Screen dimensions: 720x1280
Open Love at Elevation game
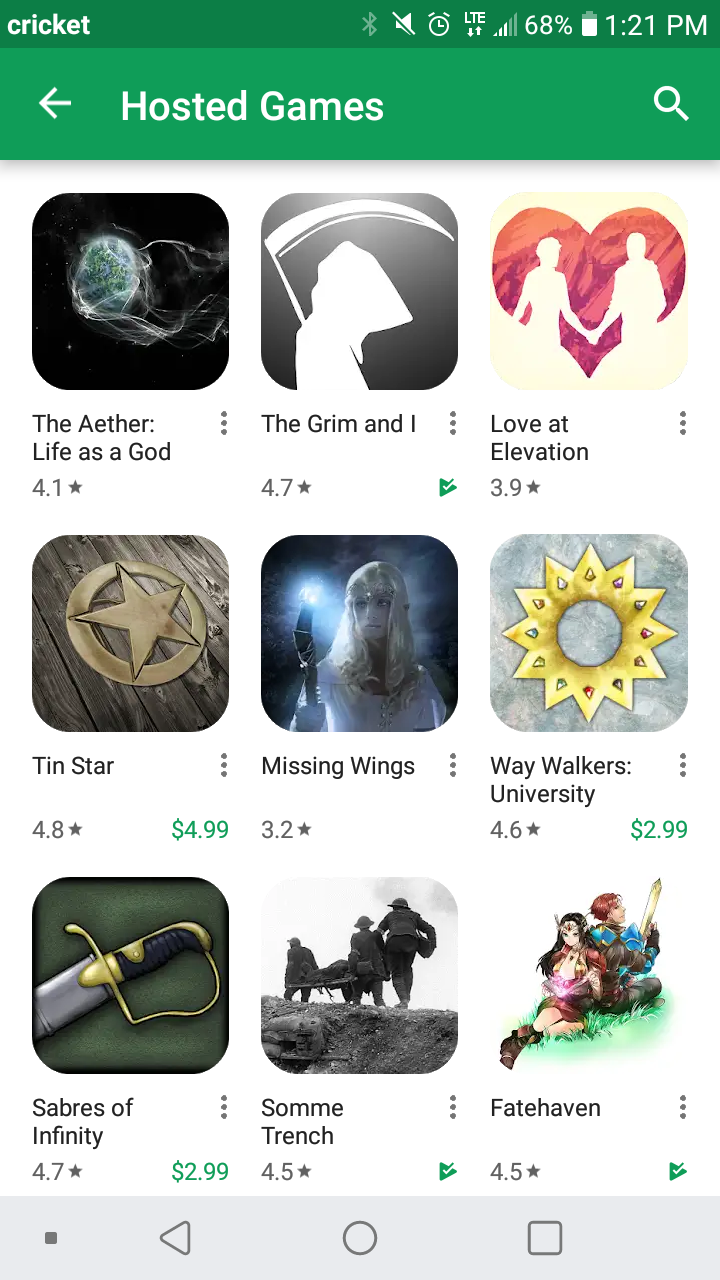[x=588, y=291]
